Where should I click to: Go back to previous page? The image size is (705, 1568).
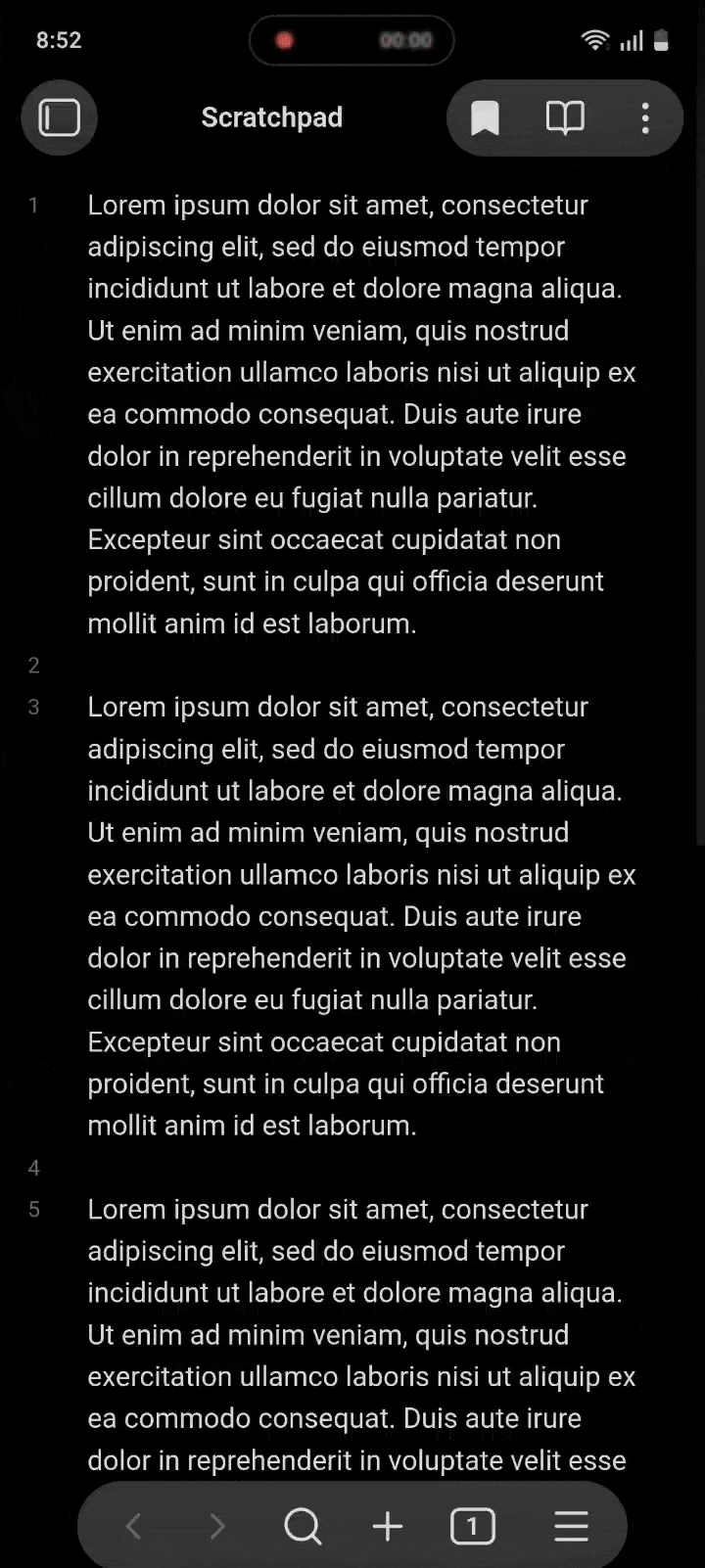(134, 1526)
